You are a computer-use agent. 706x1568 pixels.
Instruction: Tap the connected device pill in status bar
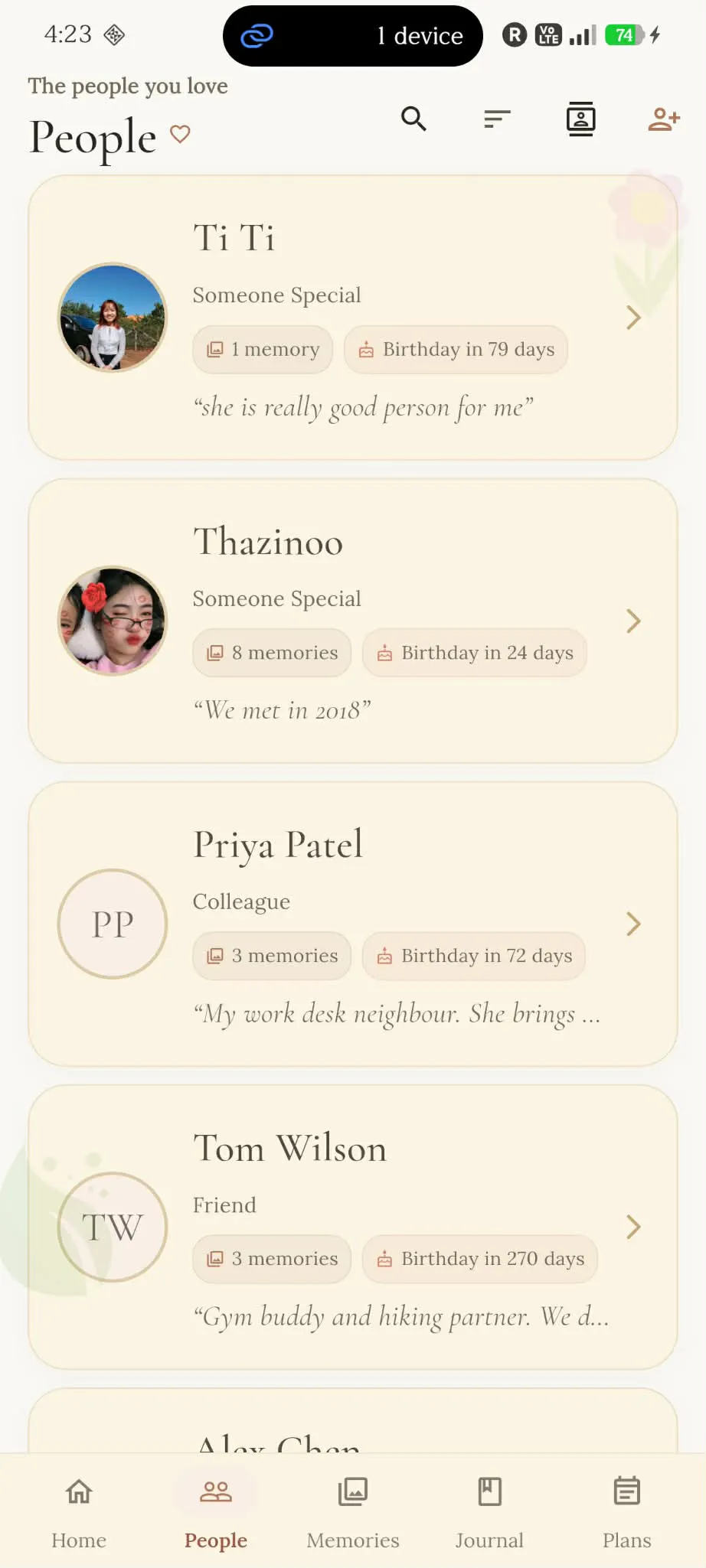(353, 36)
